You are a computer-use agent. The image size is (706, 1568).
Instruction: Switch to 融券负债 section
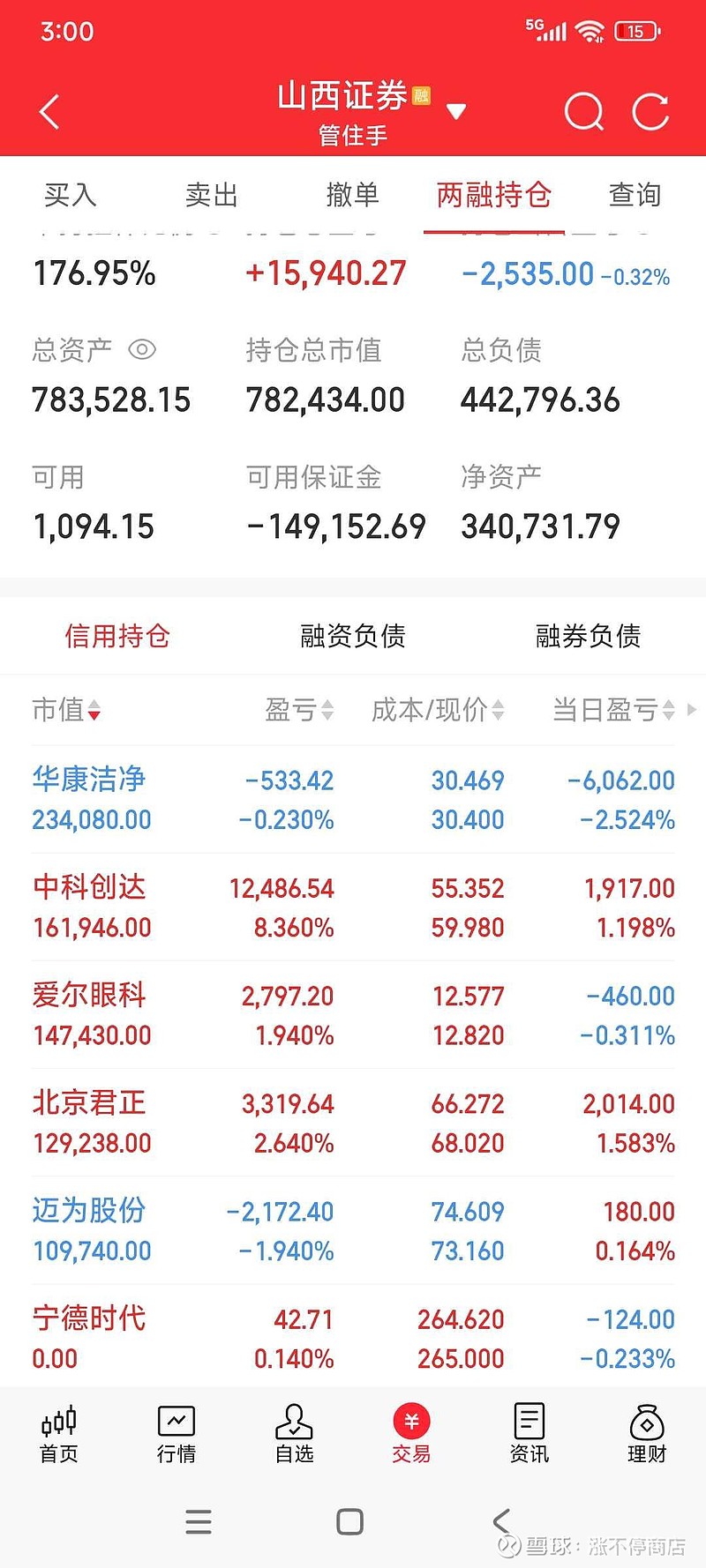(x=589, y=636)
